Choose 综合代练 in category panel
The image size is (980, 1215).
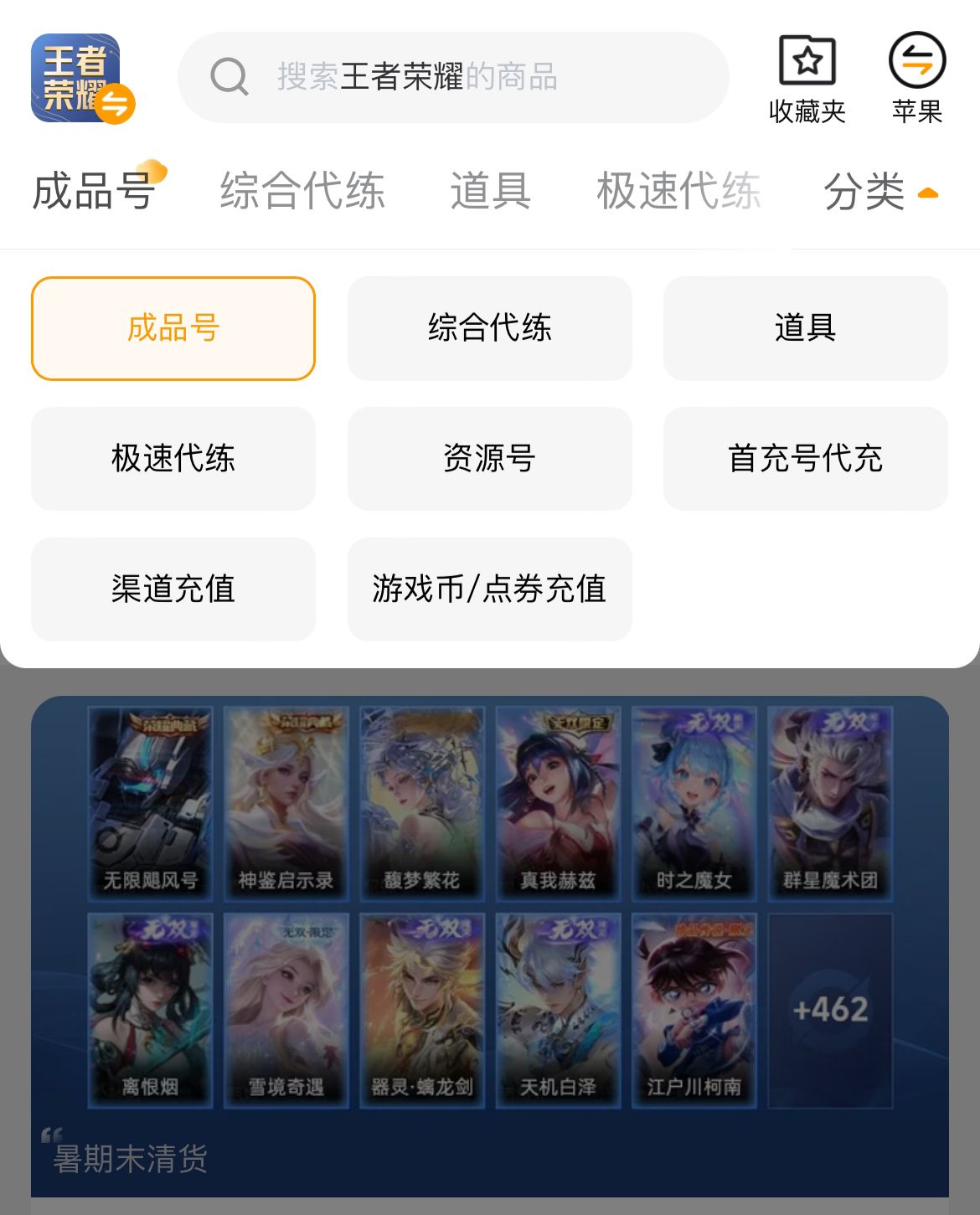(x=489, y=328)
